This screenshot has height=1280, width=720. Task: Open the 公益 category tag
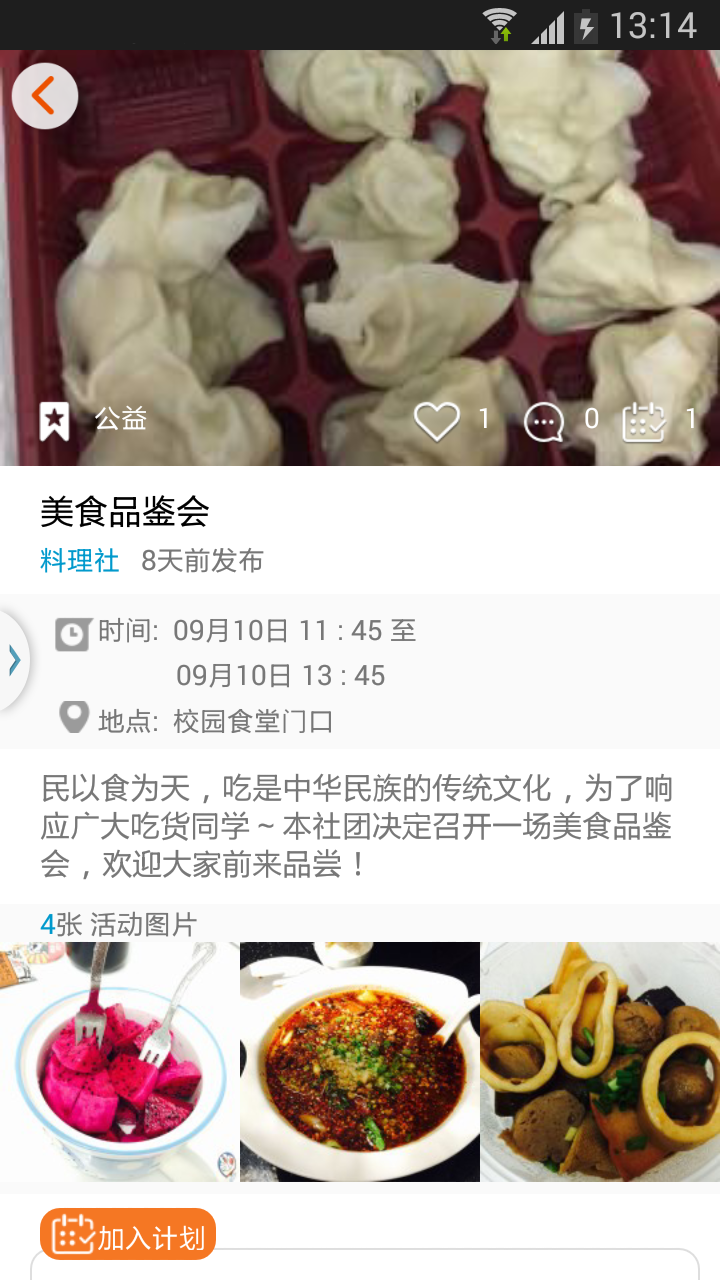[120, 419]
